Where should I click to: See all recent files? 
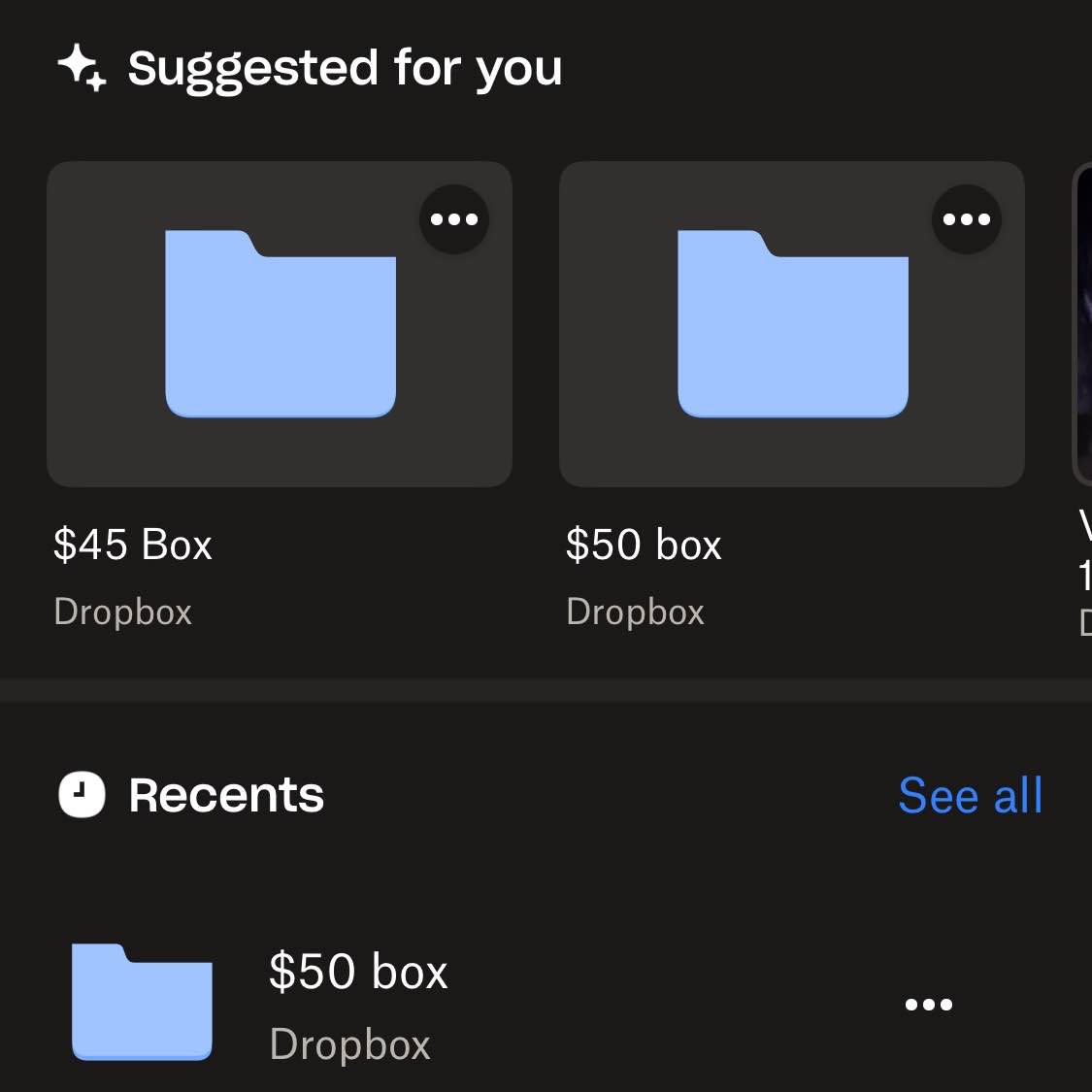pos(970,796)
